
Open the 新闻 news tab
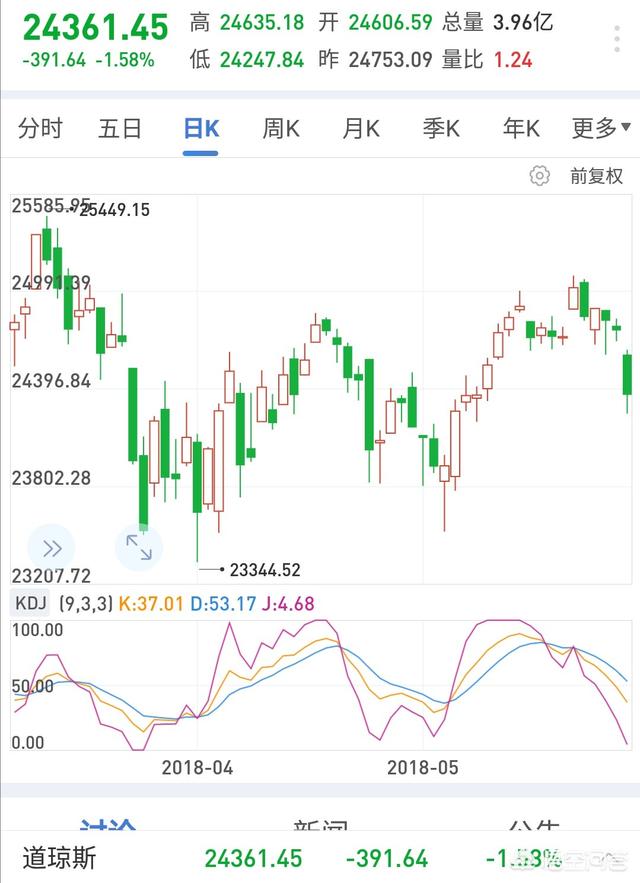tap(320, 828)
